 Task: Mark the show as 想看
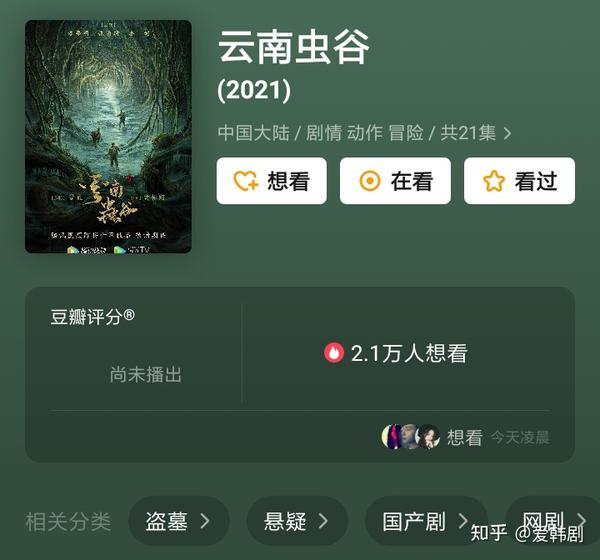pos(272,181)
